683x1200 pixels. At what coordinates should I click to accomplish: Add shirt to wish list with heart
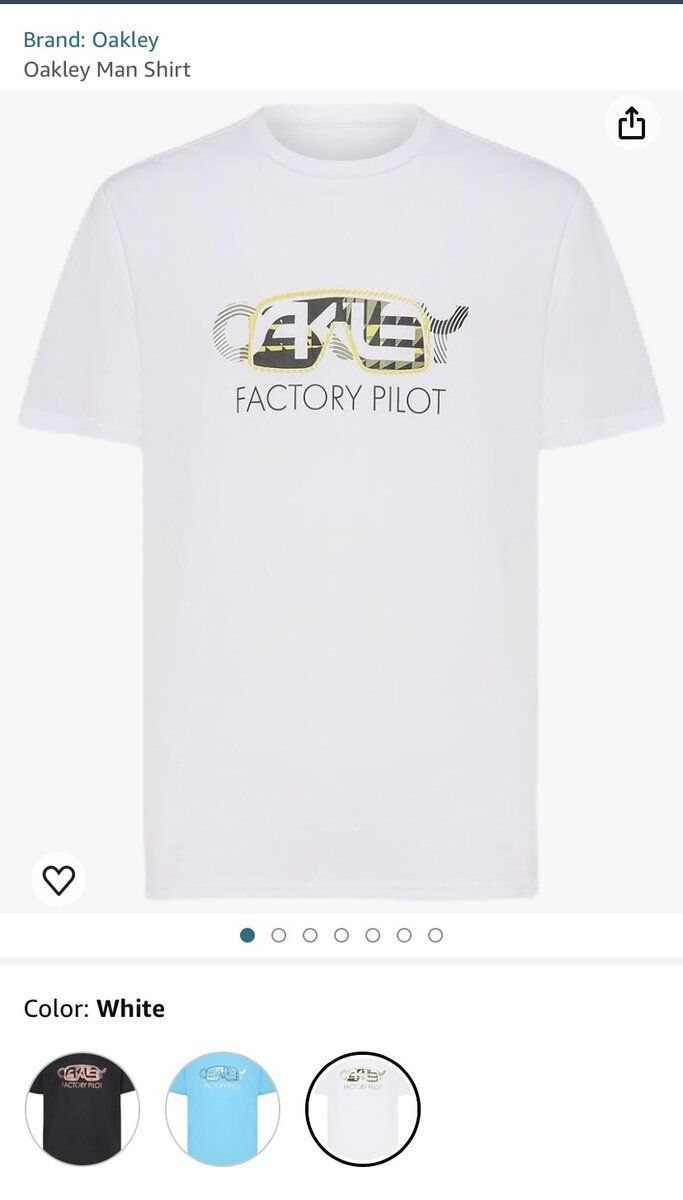59,880
